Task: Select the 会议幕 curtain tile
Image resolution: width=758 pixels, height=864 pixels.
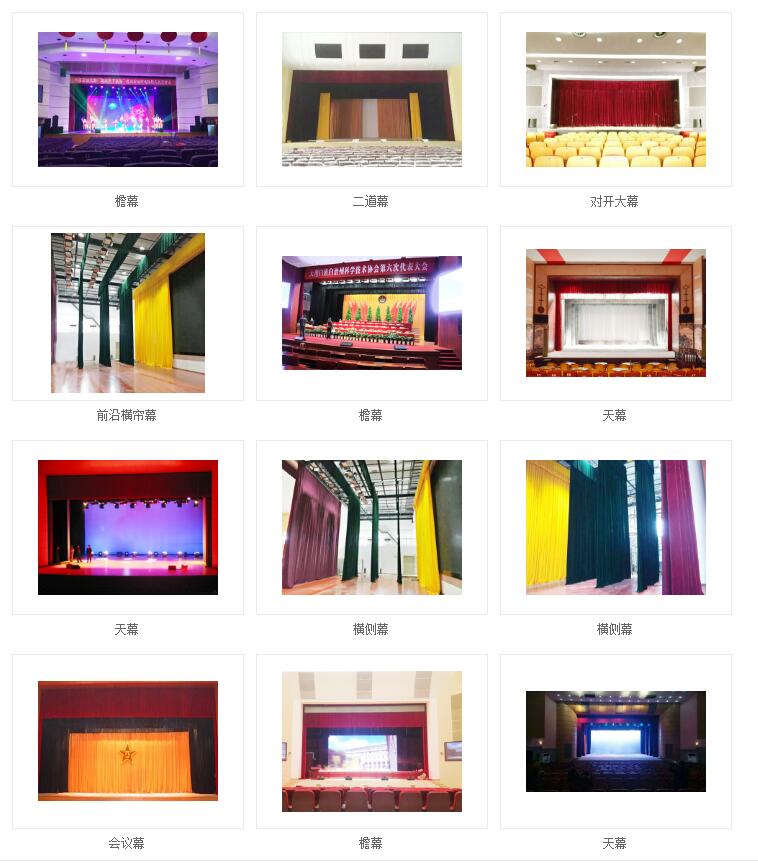Action: (x=127, y=741)
